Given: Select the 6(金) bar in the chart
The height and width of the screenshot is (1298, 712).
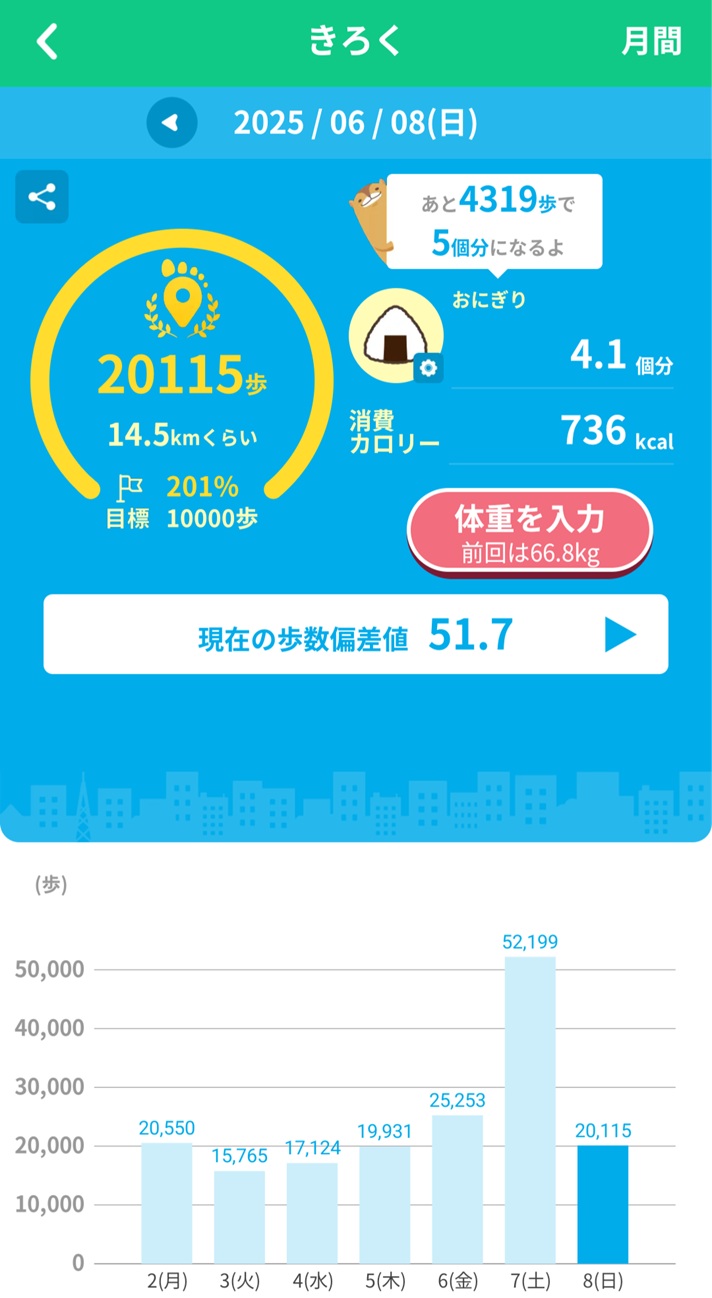Looking at the screenshot, I should [457, 1189].
